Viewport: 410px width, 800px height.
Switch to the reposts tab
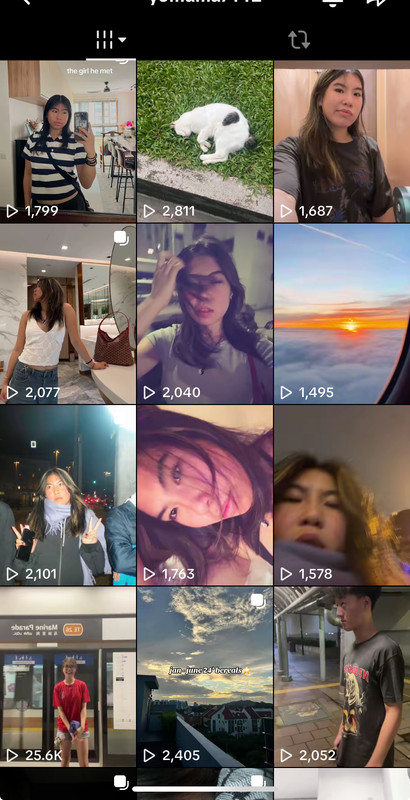tap(299, 39)
